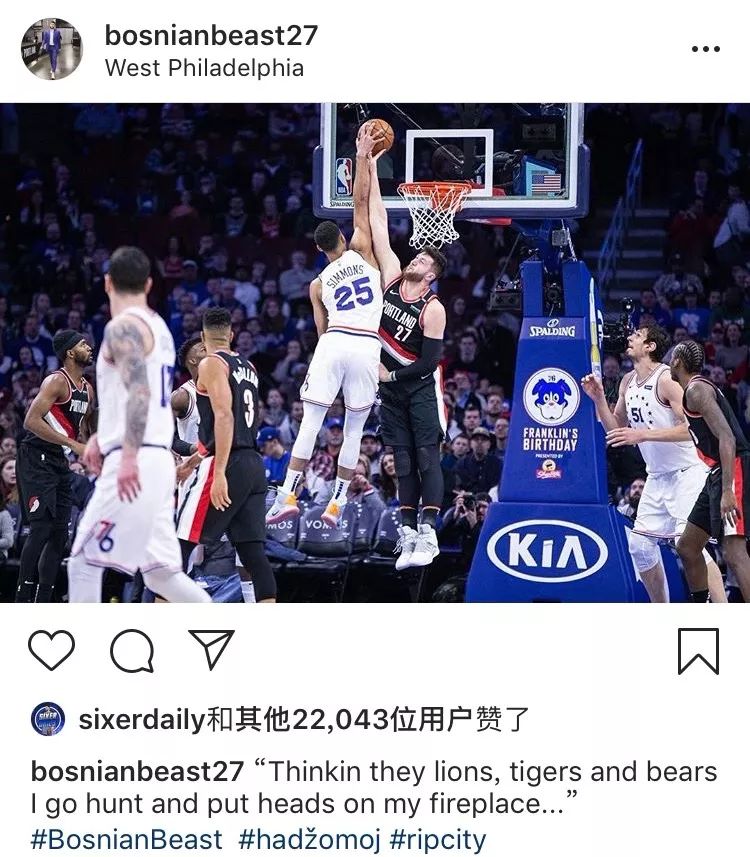Open the #BosnianBeast hashtag
Viewport: 750px width, 857px height.
tap(126, 839)
